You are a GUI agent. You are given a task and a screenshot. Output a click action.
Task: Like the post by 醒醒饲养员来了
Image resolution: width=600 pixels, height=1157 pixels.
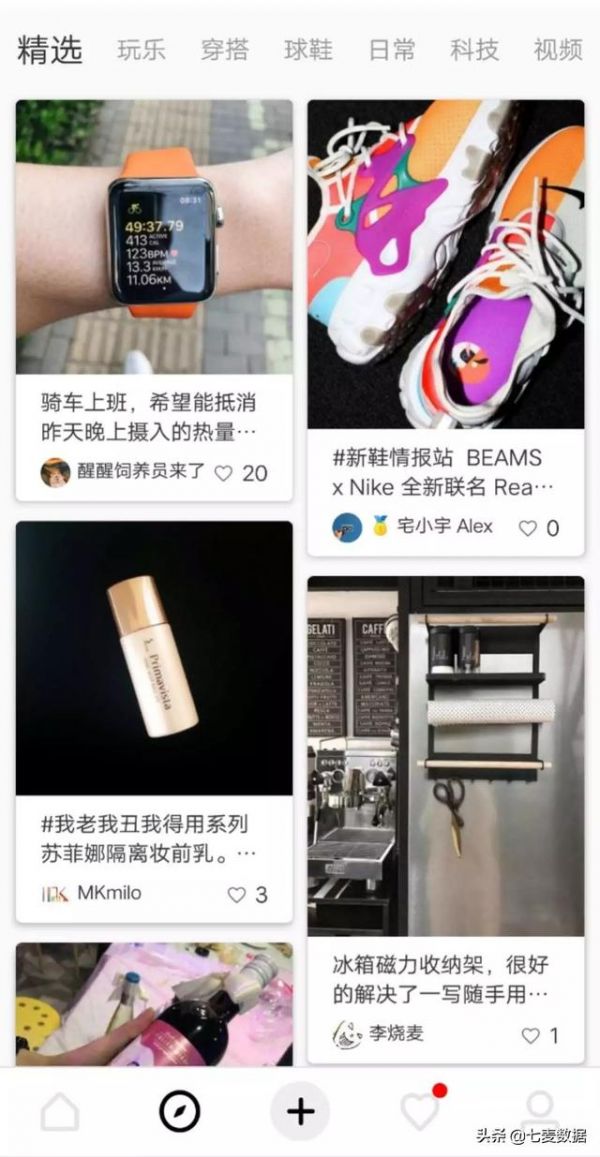pos(224,473)
